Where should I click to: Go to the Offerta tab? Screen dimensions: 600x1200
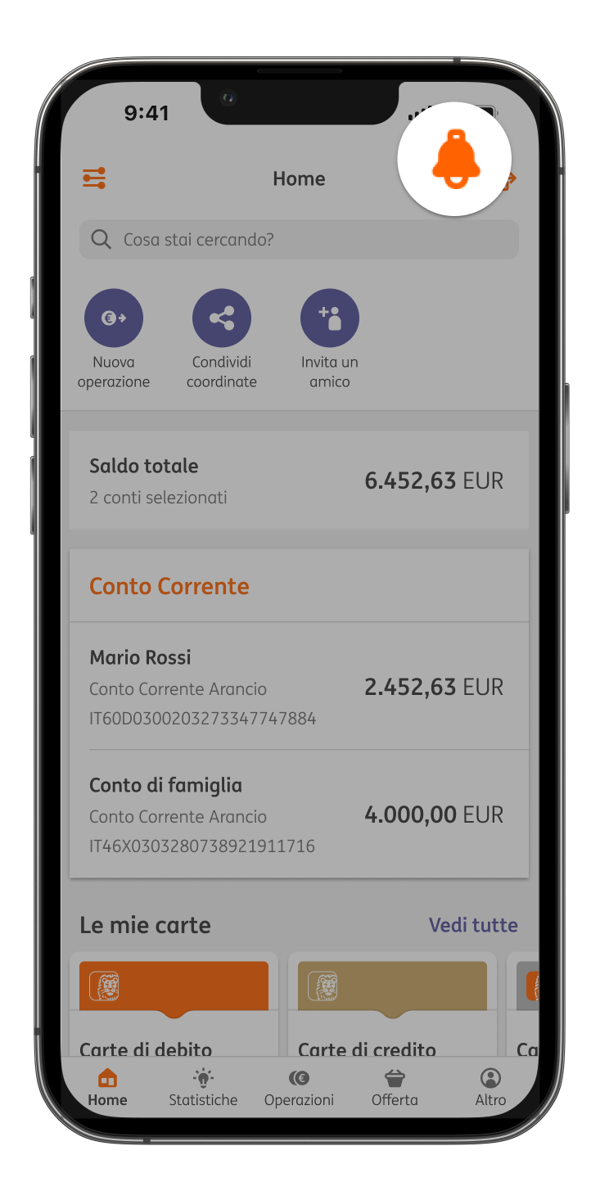[395, 1088]
